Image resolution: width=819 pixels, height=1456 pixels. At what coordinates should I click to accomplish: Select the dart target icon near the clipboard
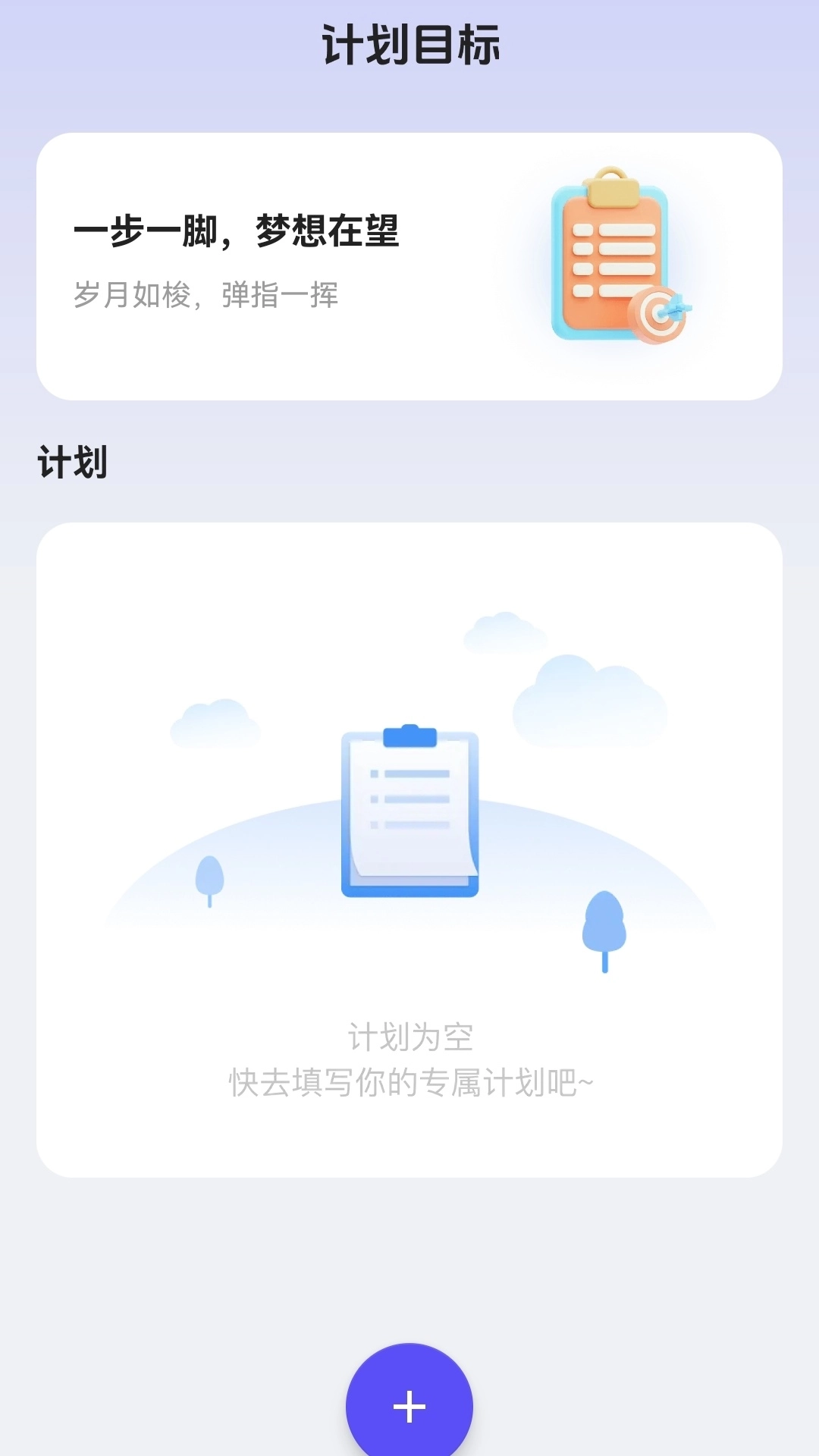pos(659,315)
